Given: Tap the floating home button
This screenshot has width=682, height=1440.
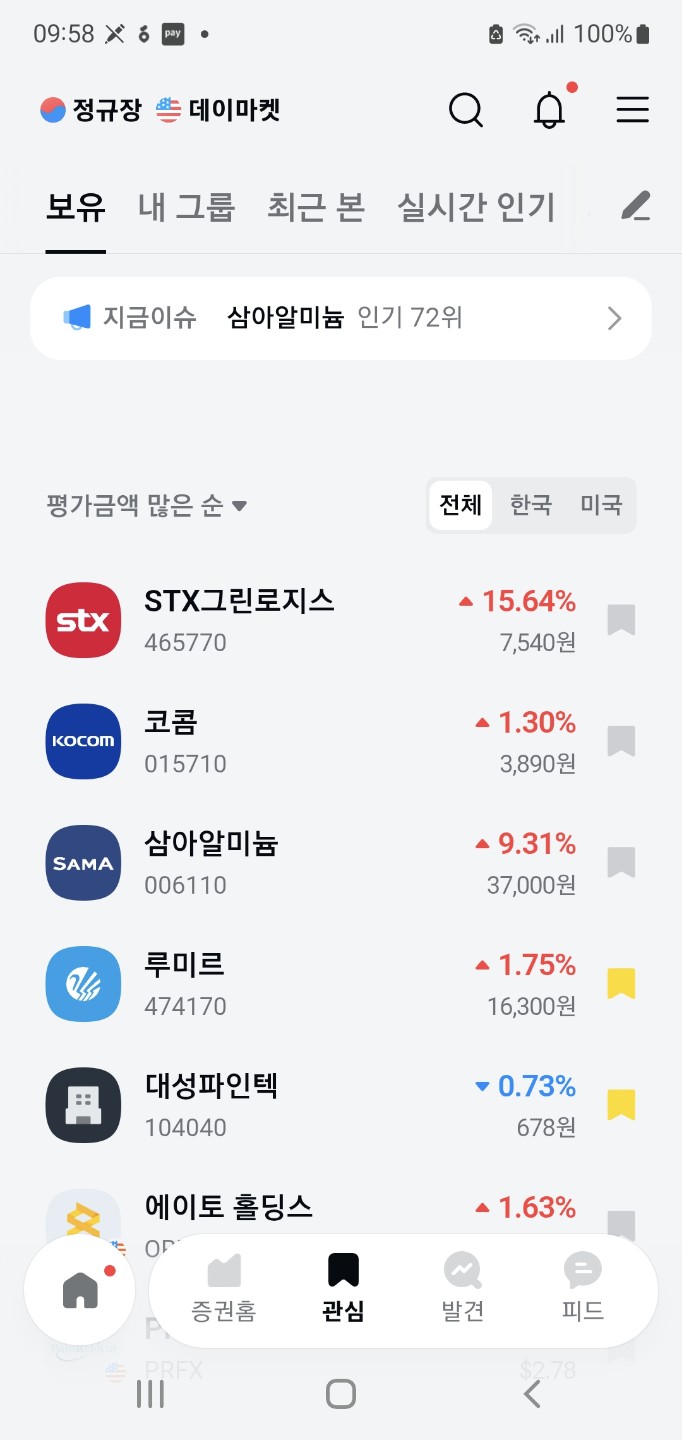Looking at the screenshot, I should [80, 1291].
